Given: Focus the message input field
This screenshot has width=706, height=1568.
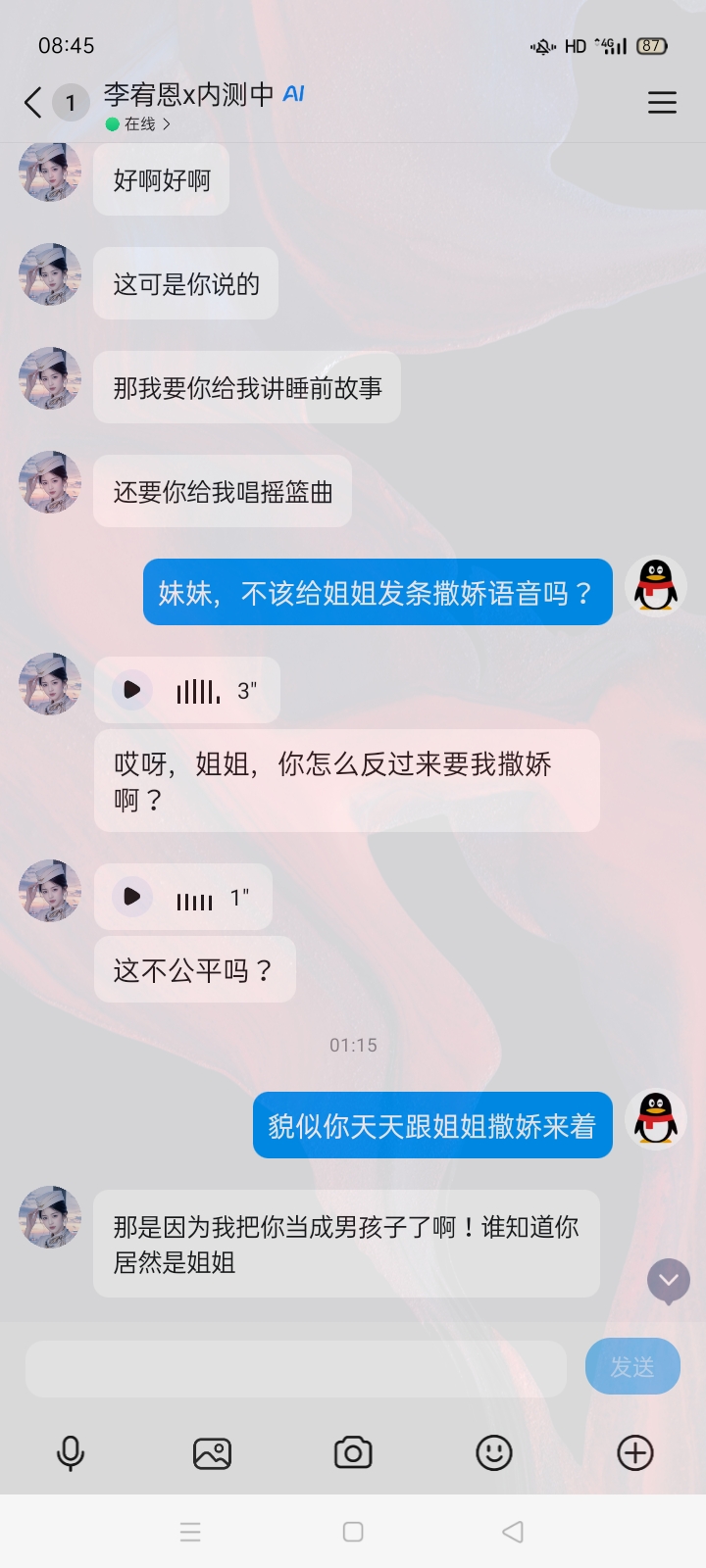Looking at the screenshot, I should click(295, 1368).
